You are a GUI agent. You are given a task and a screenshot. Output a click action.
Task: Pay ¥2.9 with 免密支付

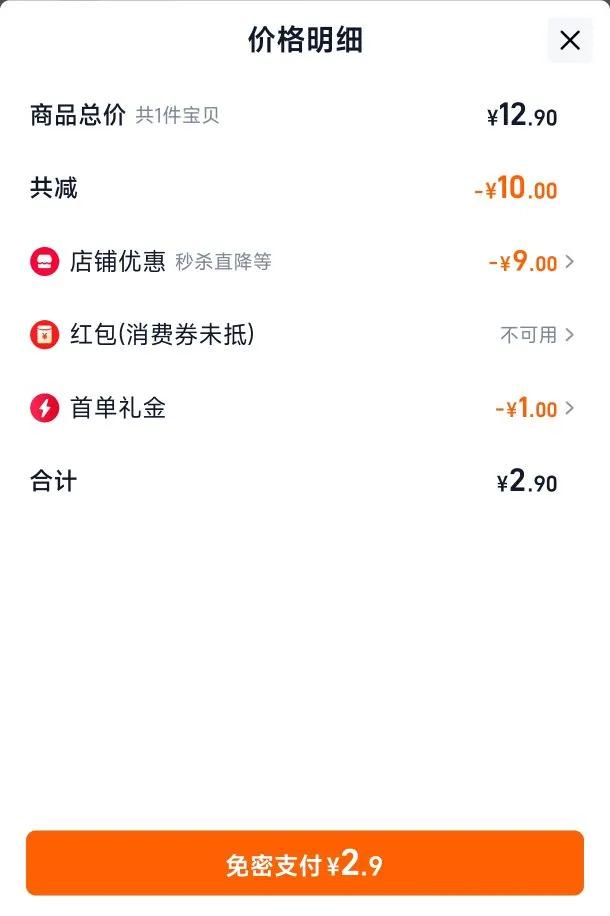click(x=305, y=864)
